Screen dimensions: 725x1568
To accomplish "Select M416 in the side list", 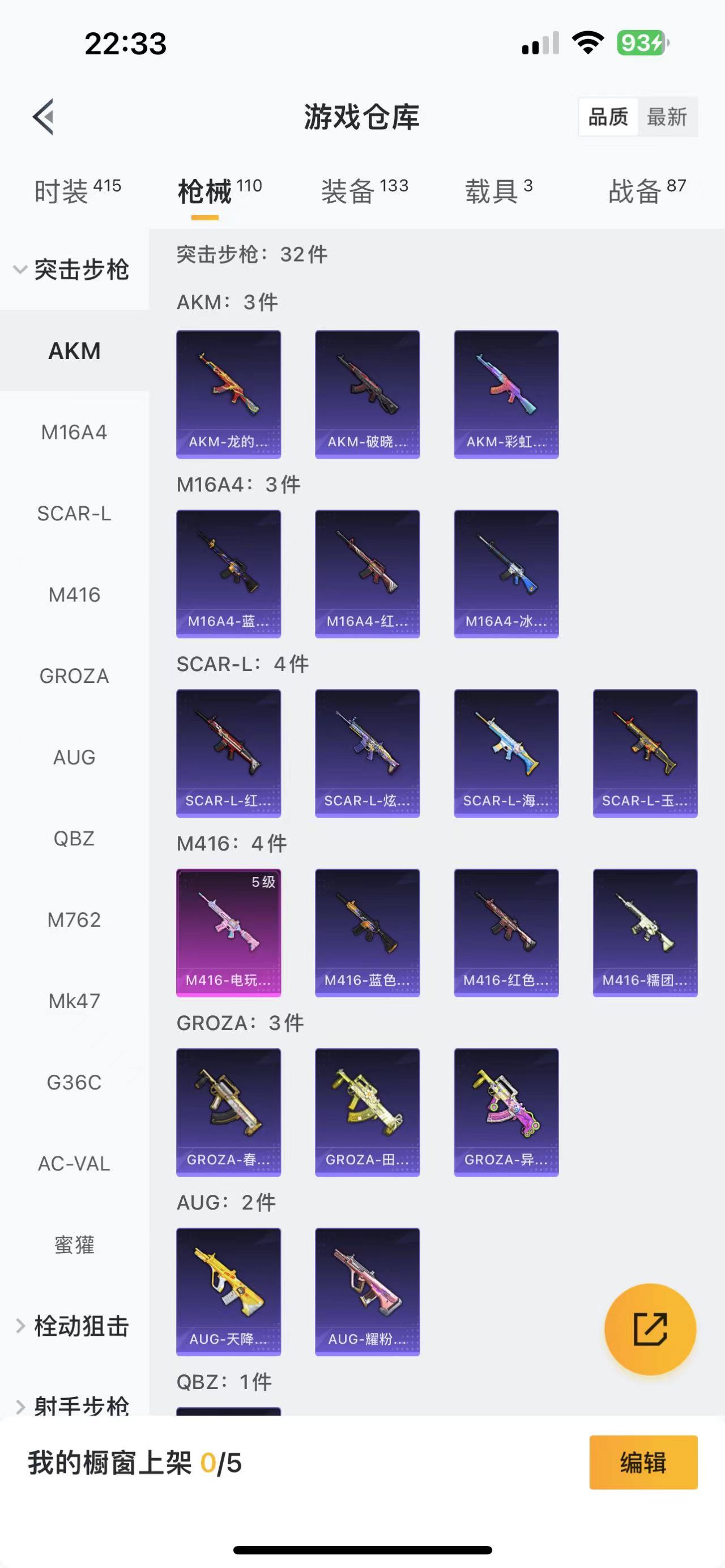I will (x=74, y=595).
